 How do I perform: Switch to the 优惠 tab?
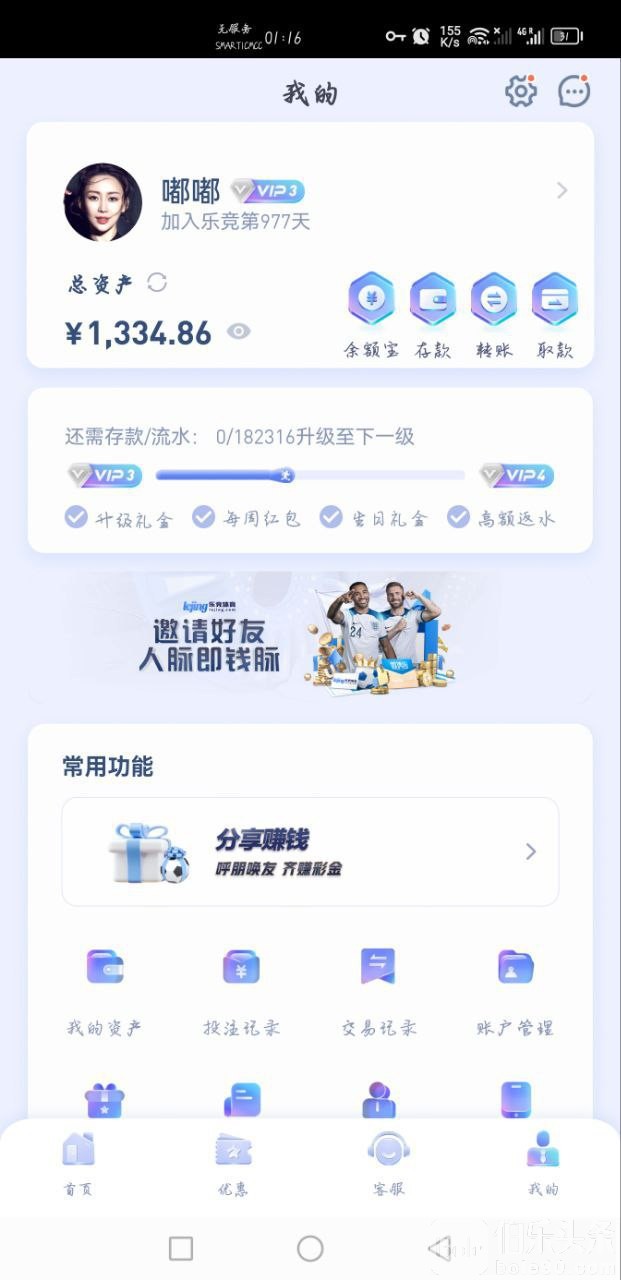[233, 1163]
